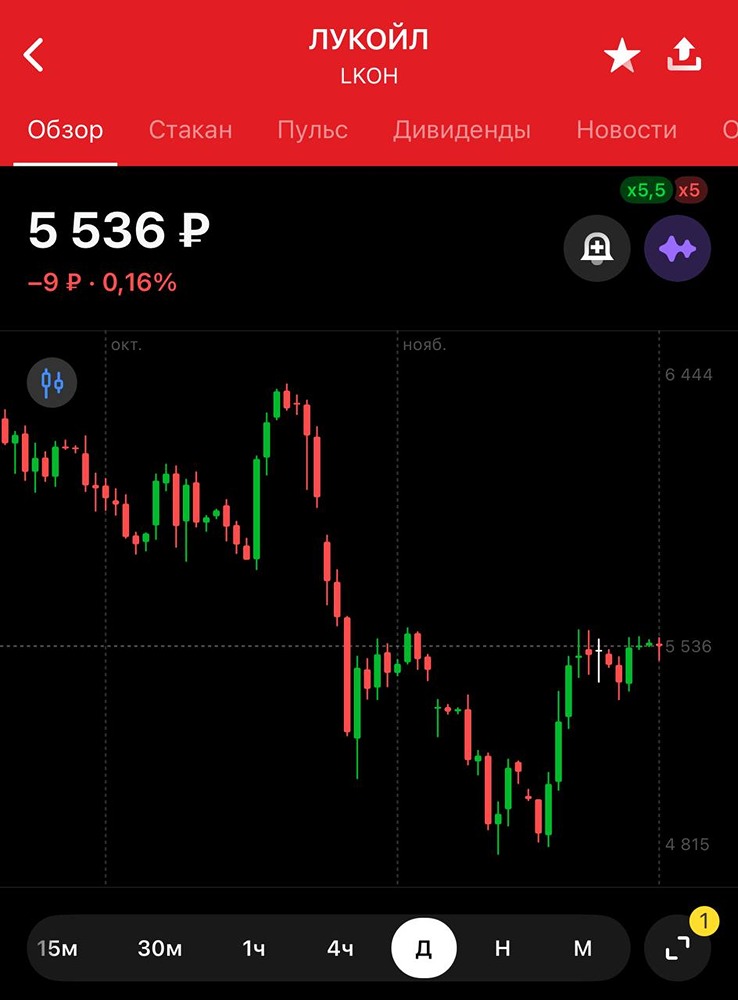Switch chart to the 30м interval
The width and height of the screenshot is (738, 1000).
coord(160,948)
